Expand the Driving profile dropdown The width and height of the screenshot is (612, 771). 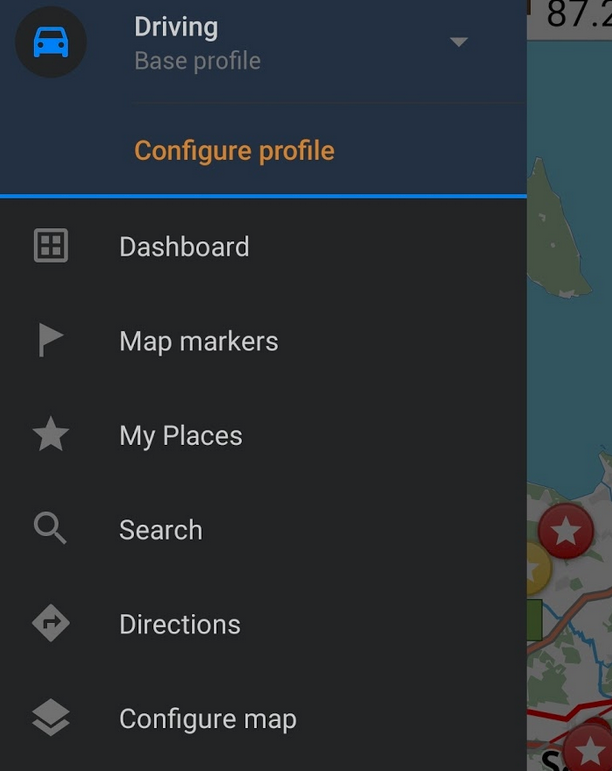point(458,42)
